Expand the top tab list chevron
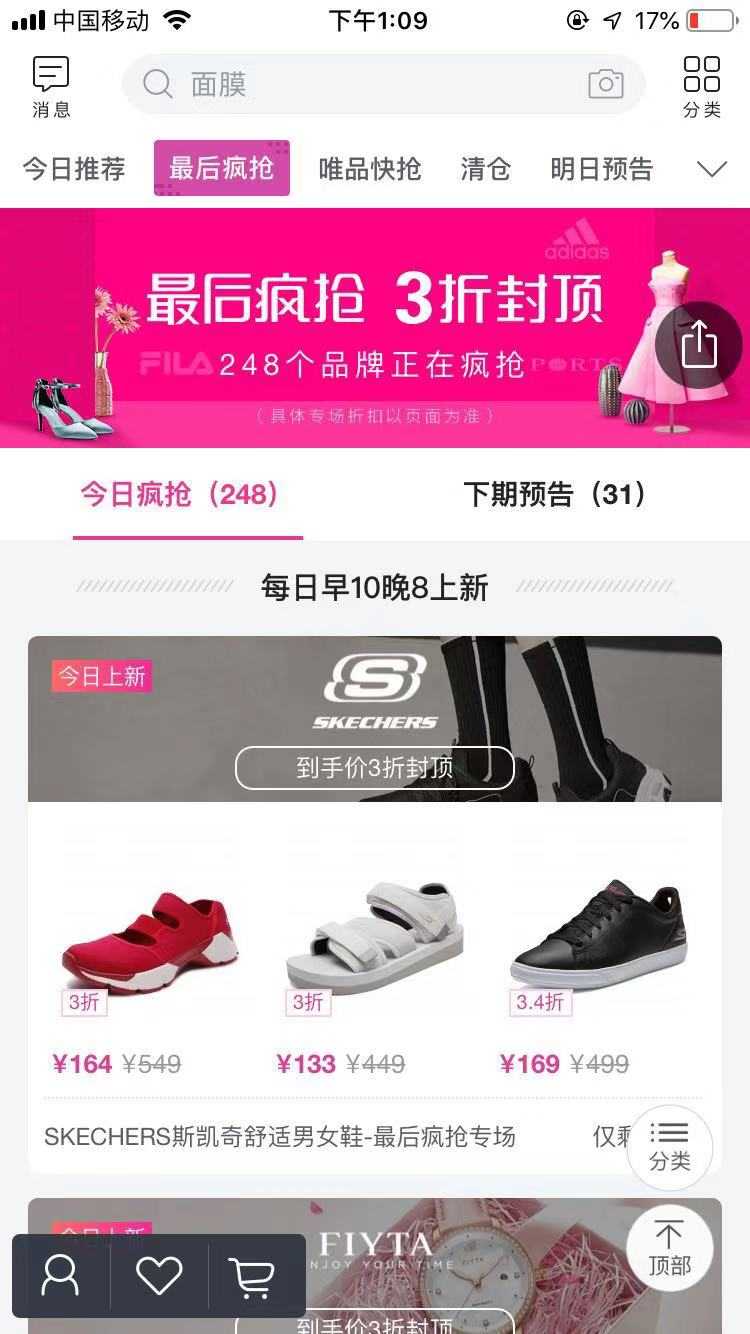The width and height of the screenshot is (750, 1334). pyautogui.click(x=712, y=169)
